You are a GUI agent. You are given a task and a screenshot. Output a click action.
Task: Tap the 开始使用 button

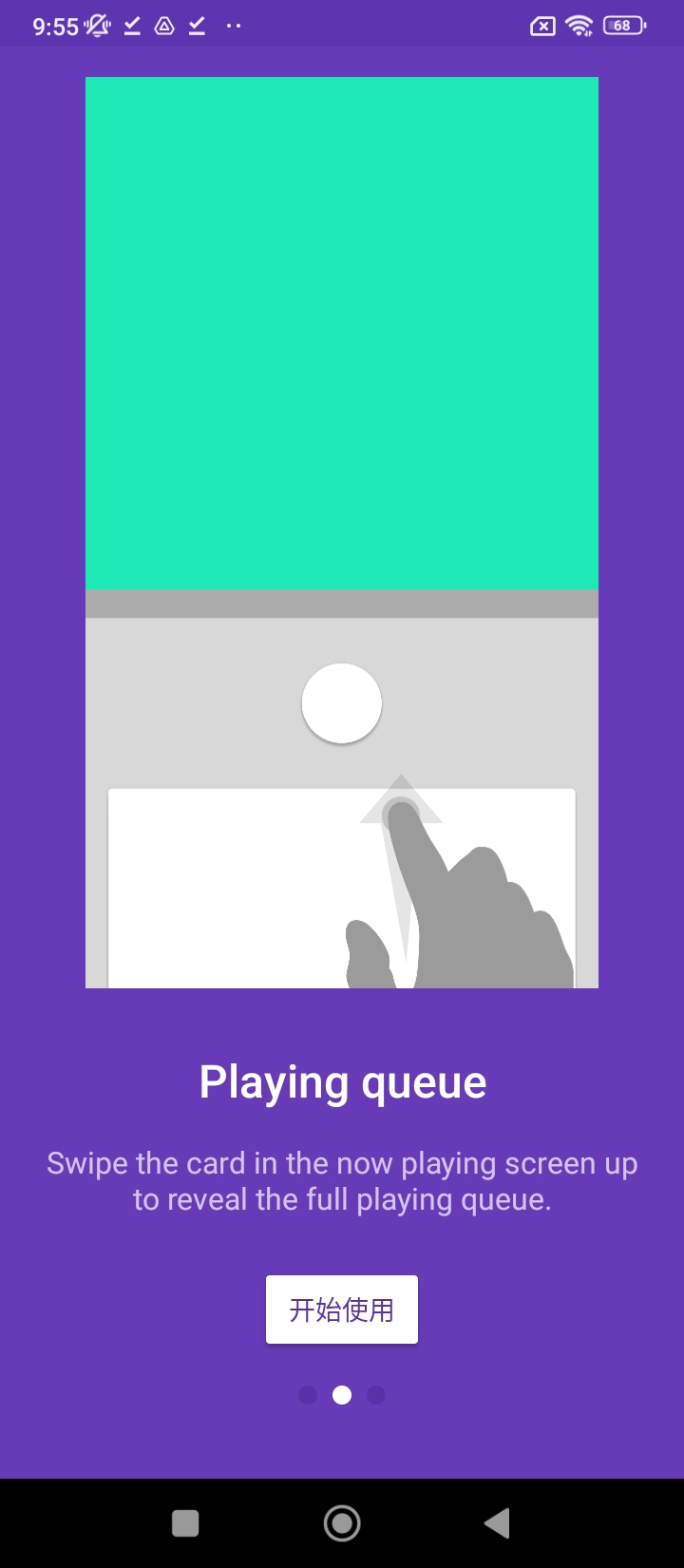pos(342,1310)
